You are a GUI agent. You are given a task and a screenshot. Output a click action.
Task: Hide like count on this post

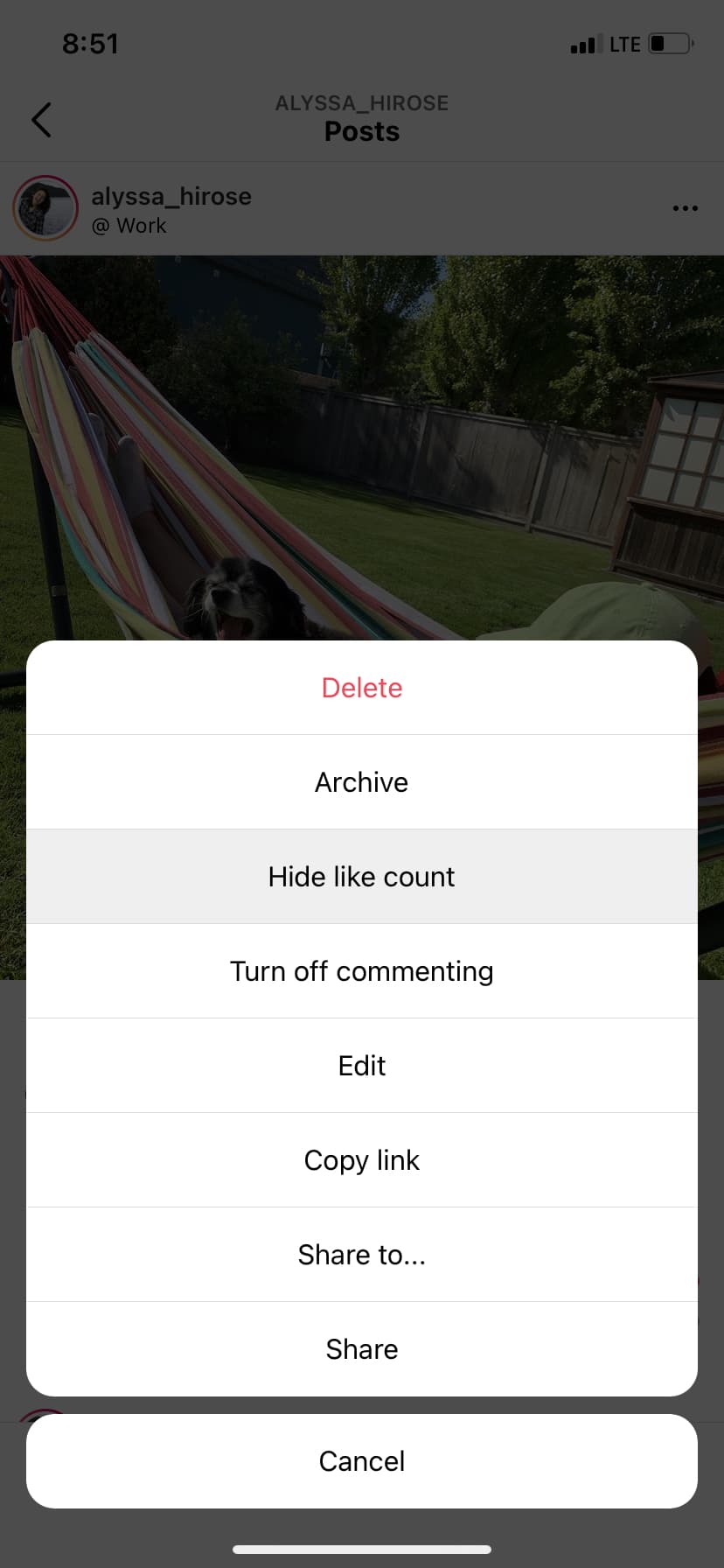tap(361, 876)
